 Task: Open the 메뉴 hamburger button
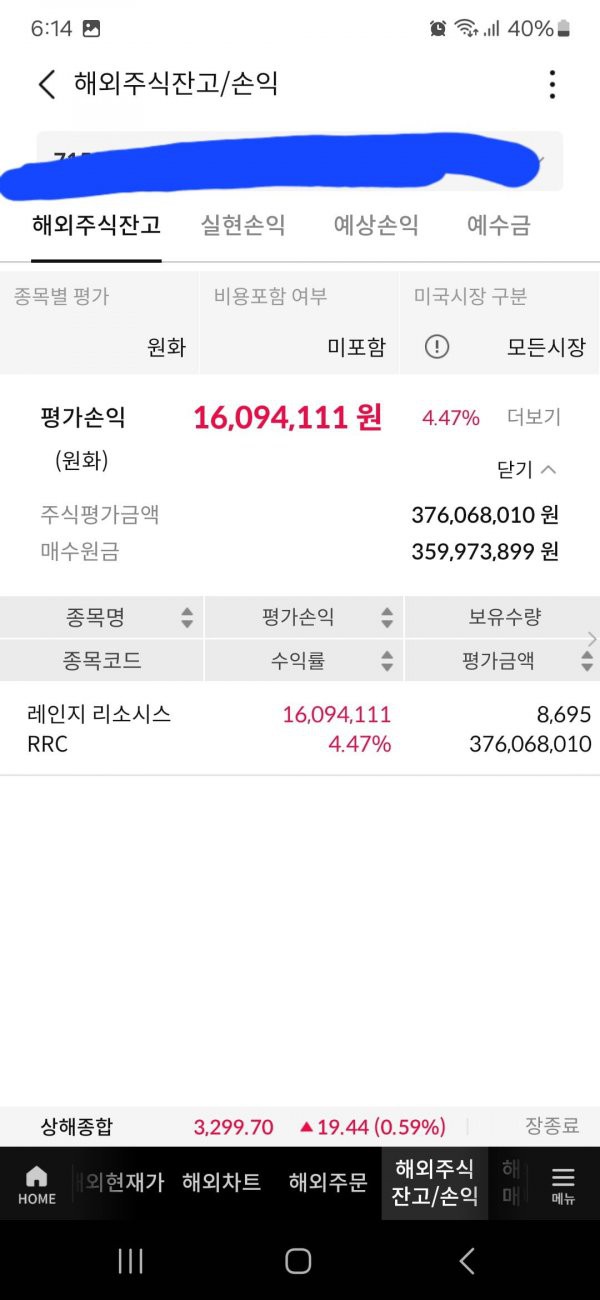click(563, 1184)
